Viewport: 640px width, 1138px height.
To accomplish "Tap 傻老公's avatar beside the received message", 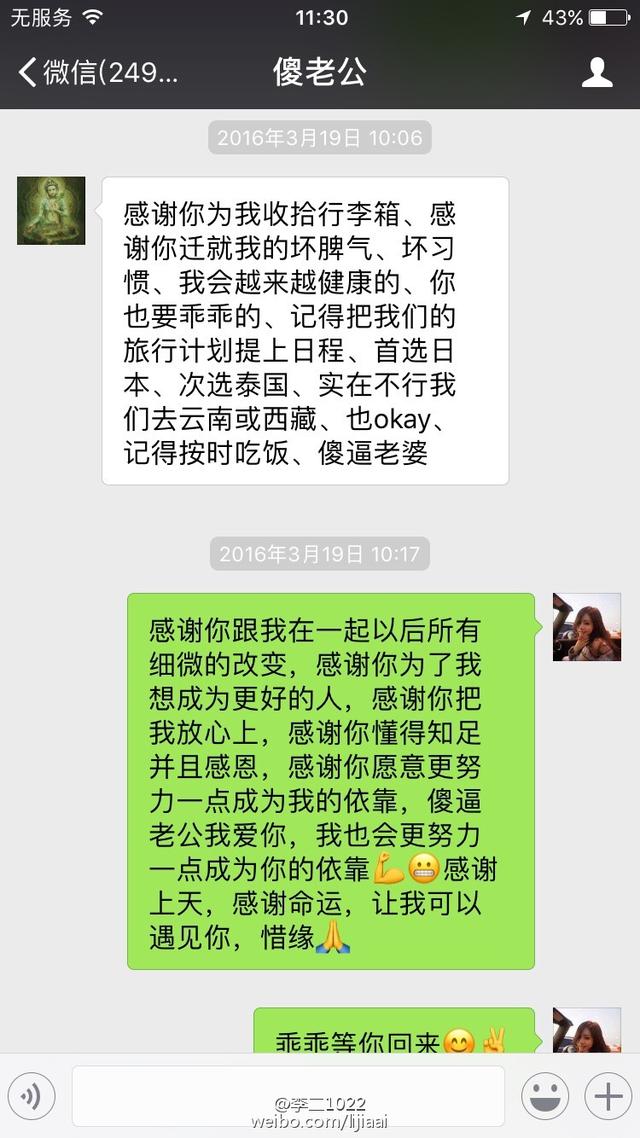I will 51,211.
